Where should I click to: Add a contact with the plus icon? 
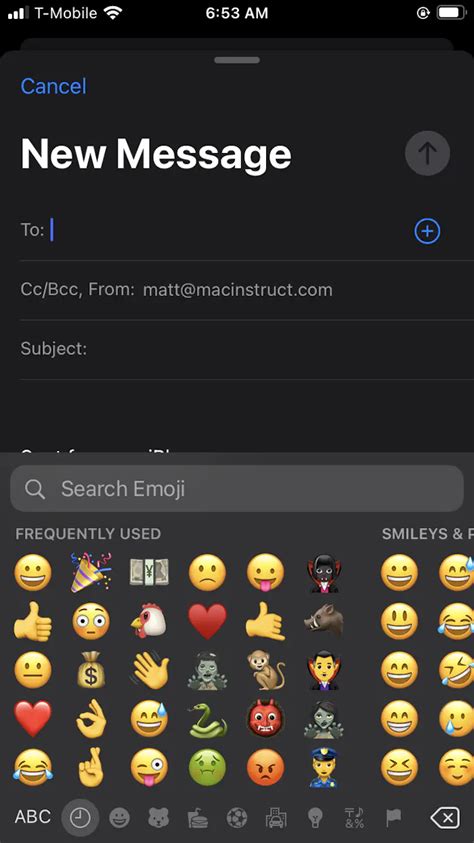427,231
